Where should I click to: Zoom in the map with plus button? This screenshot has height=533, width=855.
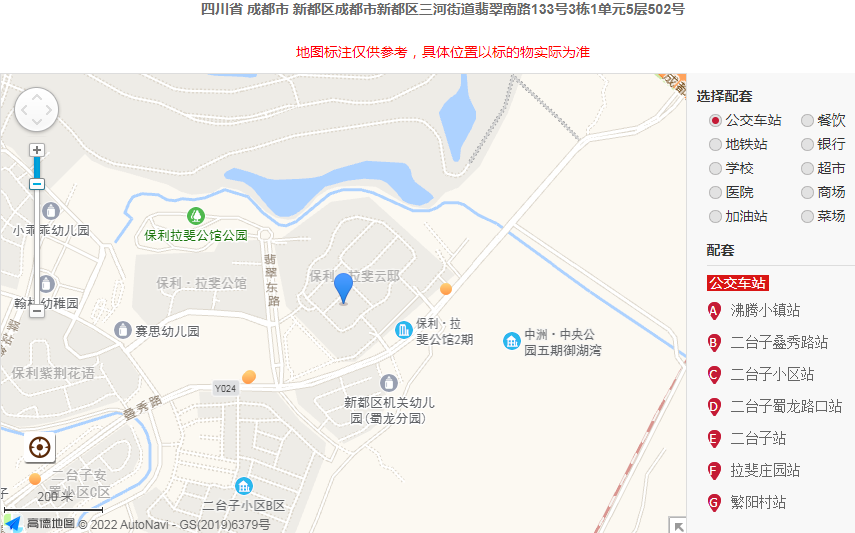[37, 150]
